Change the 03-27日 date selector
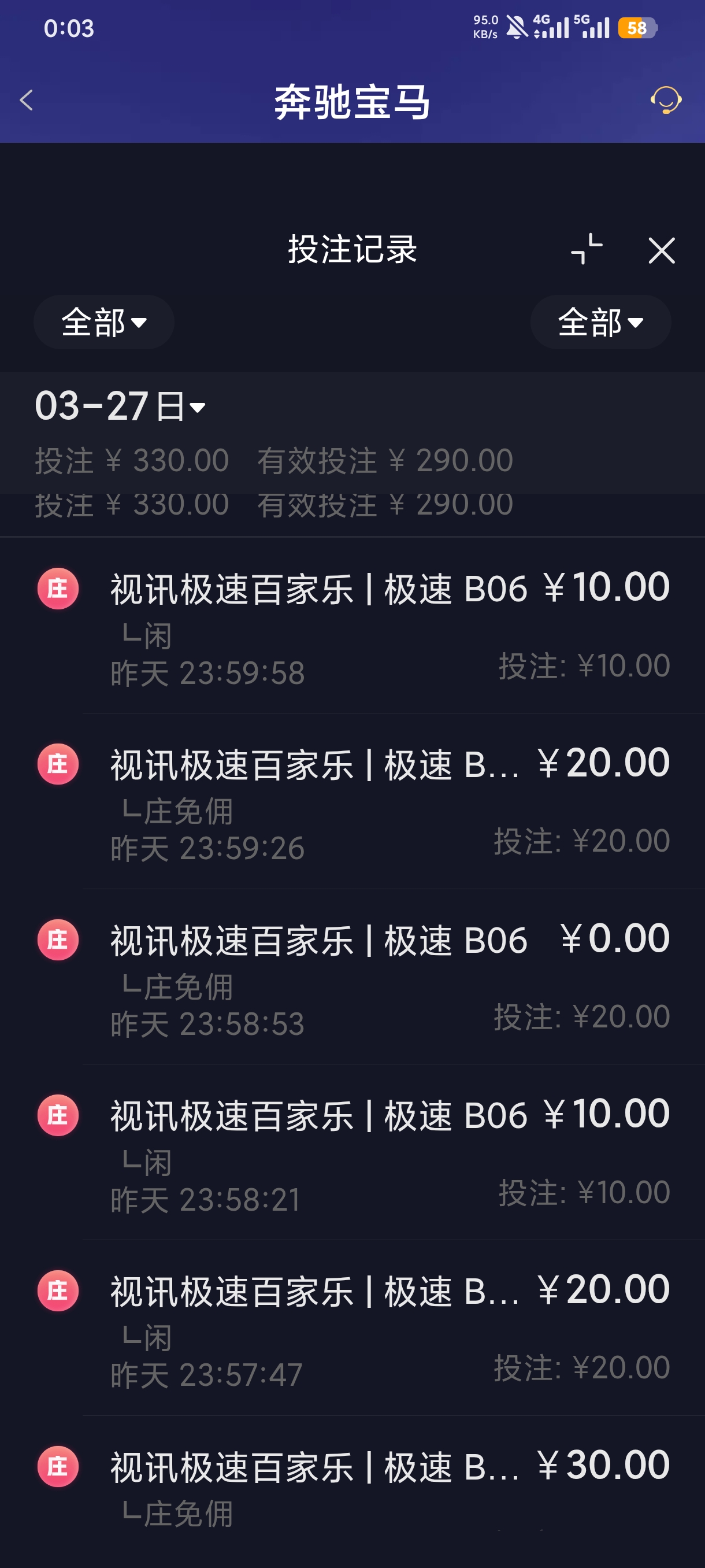Viewport: 705px width, 1568px height. 120,406
